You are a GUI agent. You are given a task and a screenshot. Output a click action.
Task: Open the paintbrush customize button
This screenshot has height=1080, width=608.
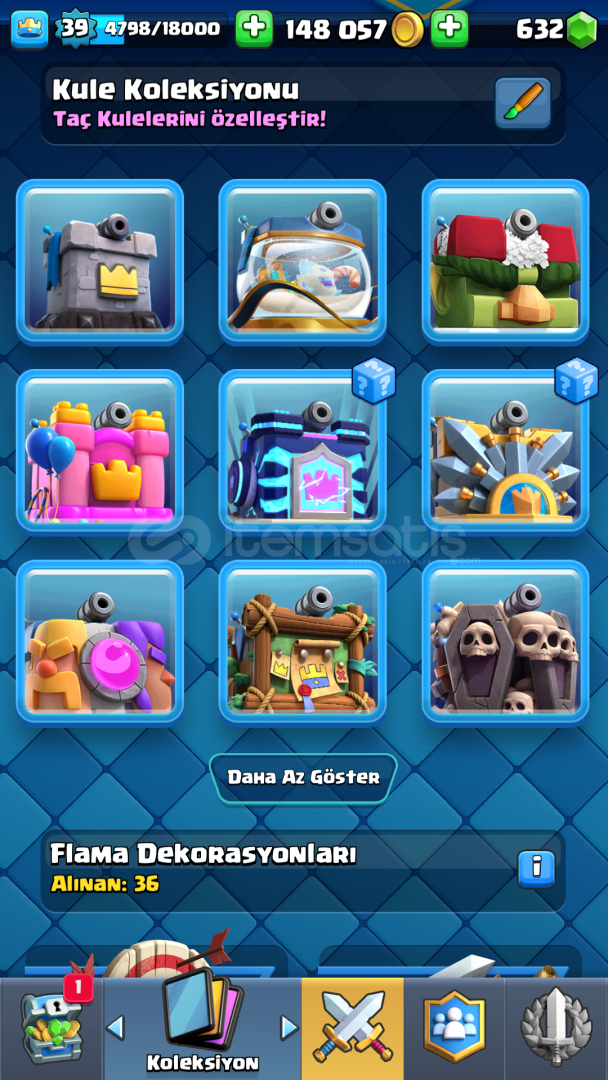click(523, 103)
